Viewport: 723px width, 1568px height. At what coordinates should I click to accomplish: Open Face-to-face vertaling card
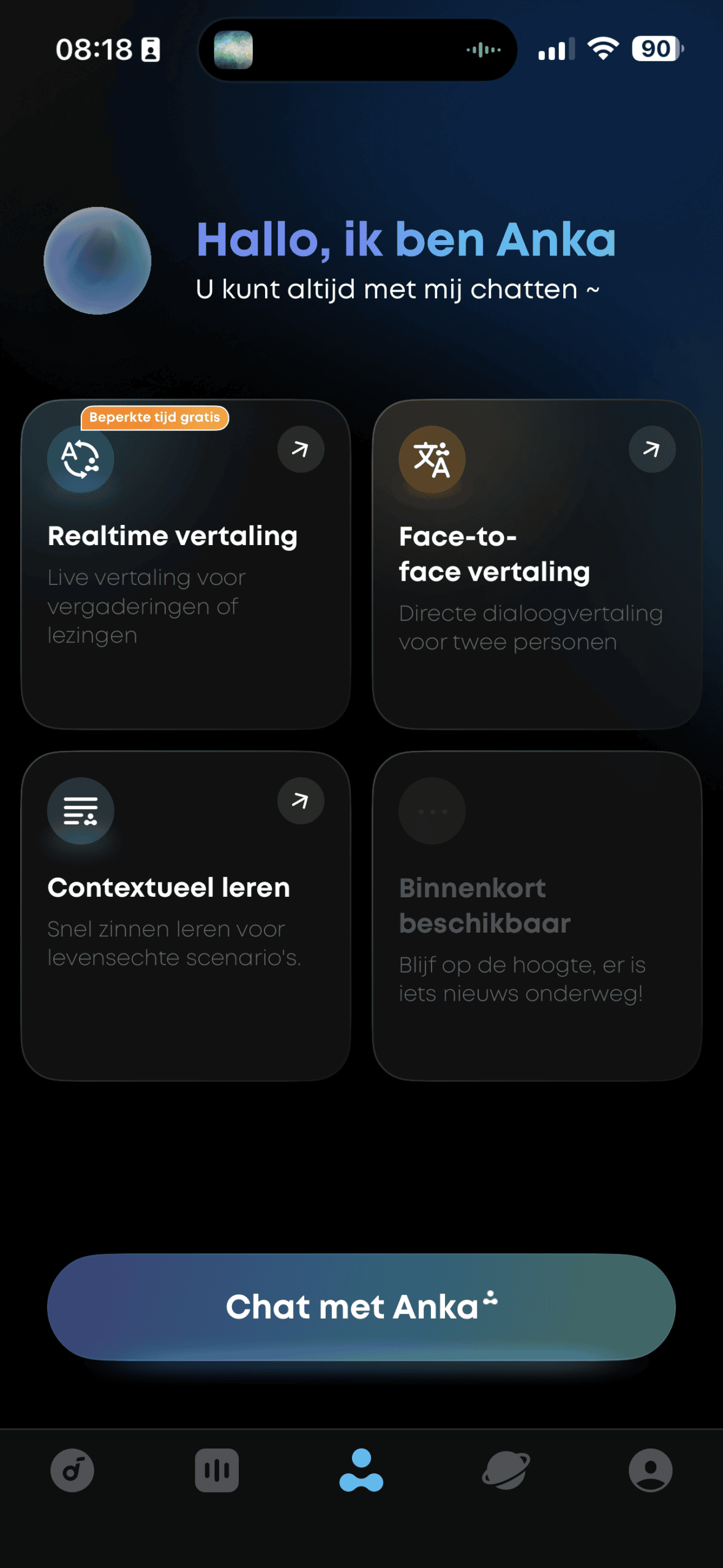tap(537, 564)
